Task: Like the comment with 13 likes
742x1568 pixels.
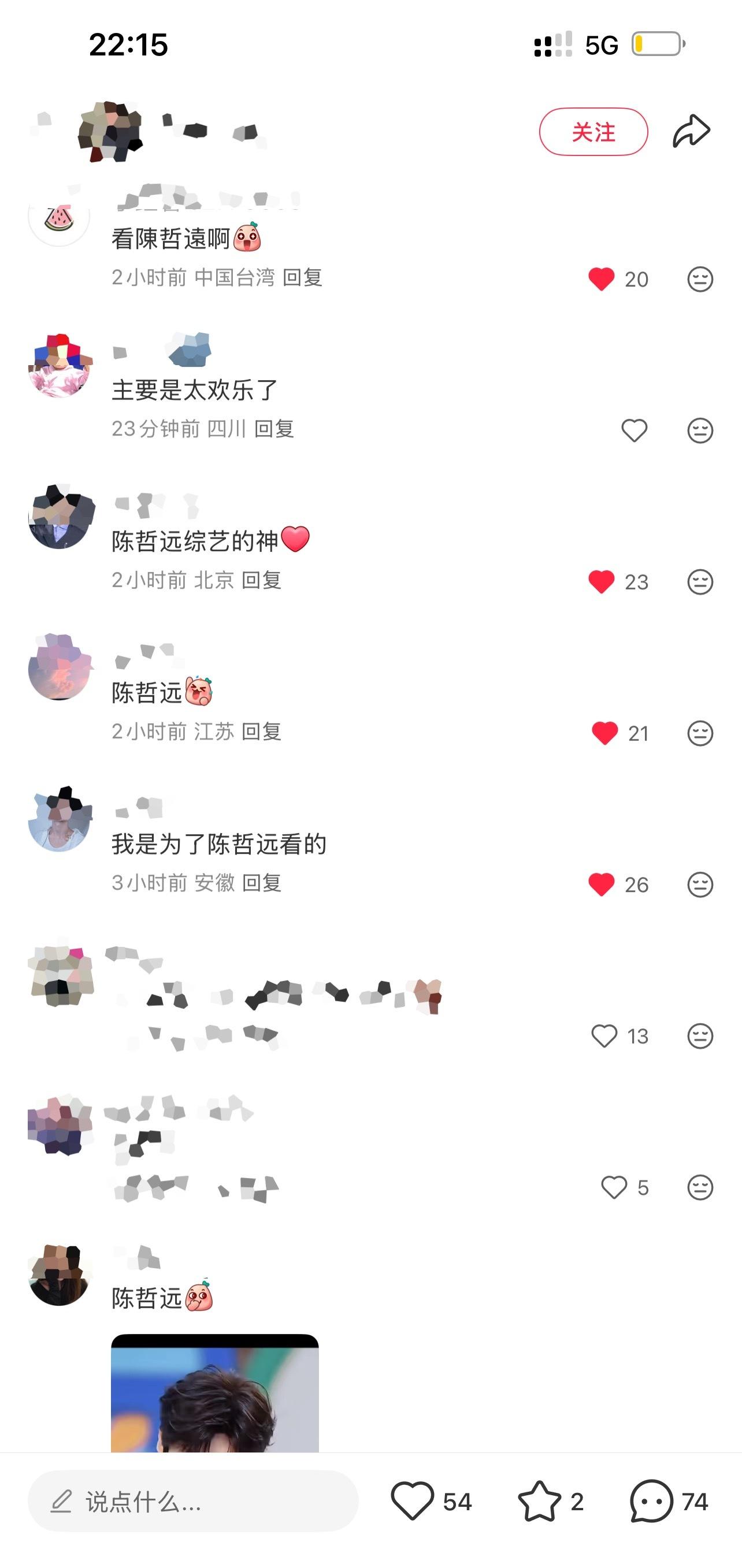Action: tap(604, 1035)
